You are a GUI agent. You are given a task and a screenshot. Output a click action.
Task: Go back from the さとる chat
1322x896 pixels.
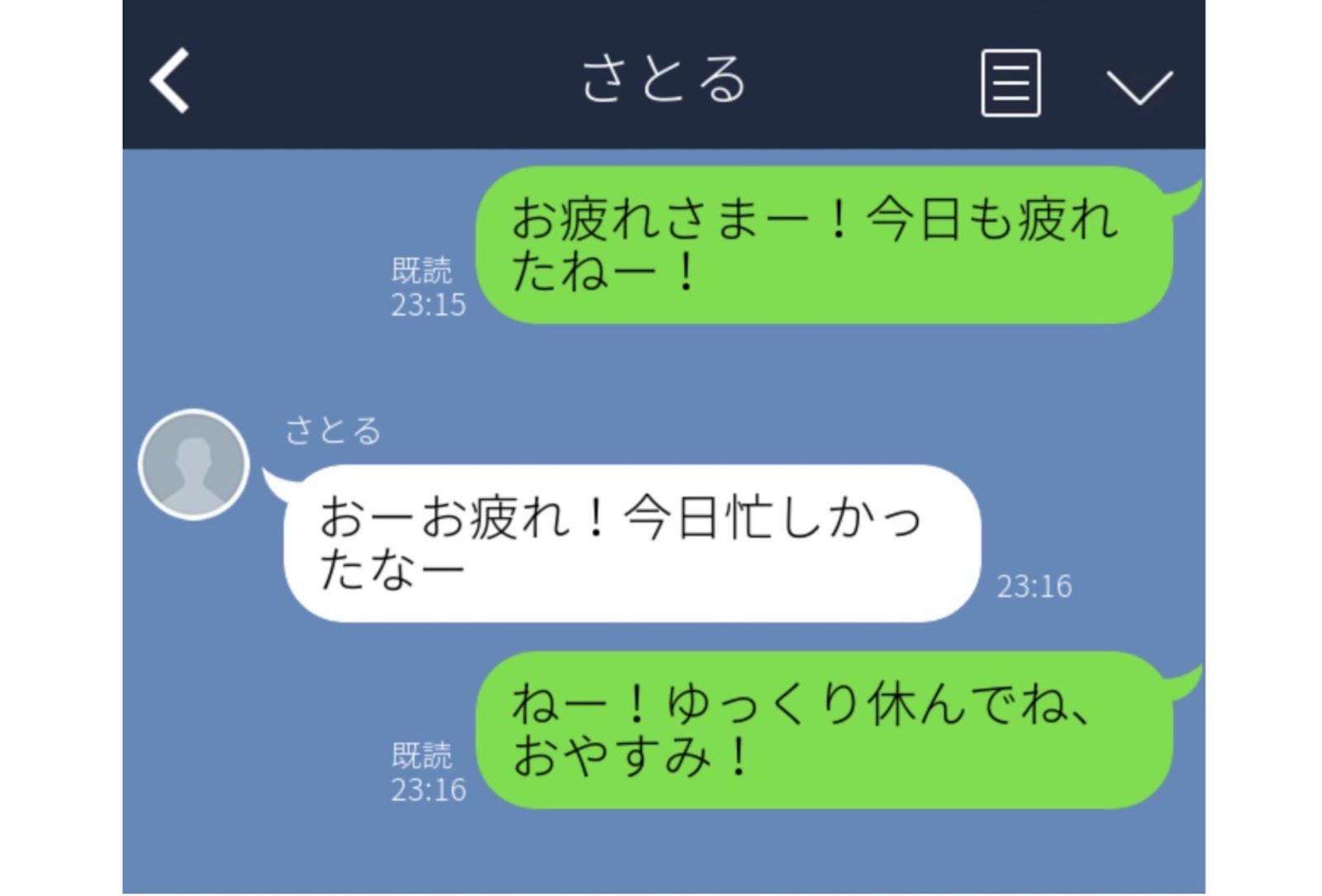(170, 80)
